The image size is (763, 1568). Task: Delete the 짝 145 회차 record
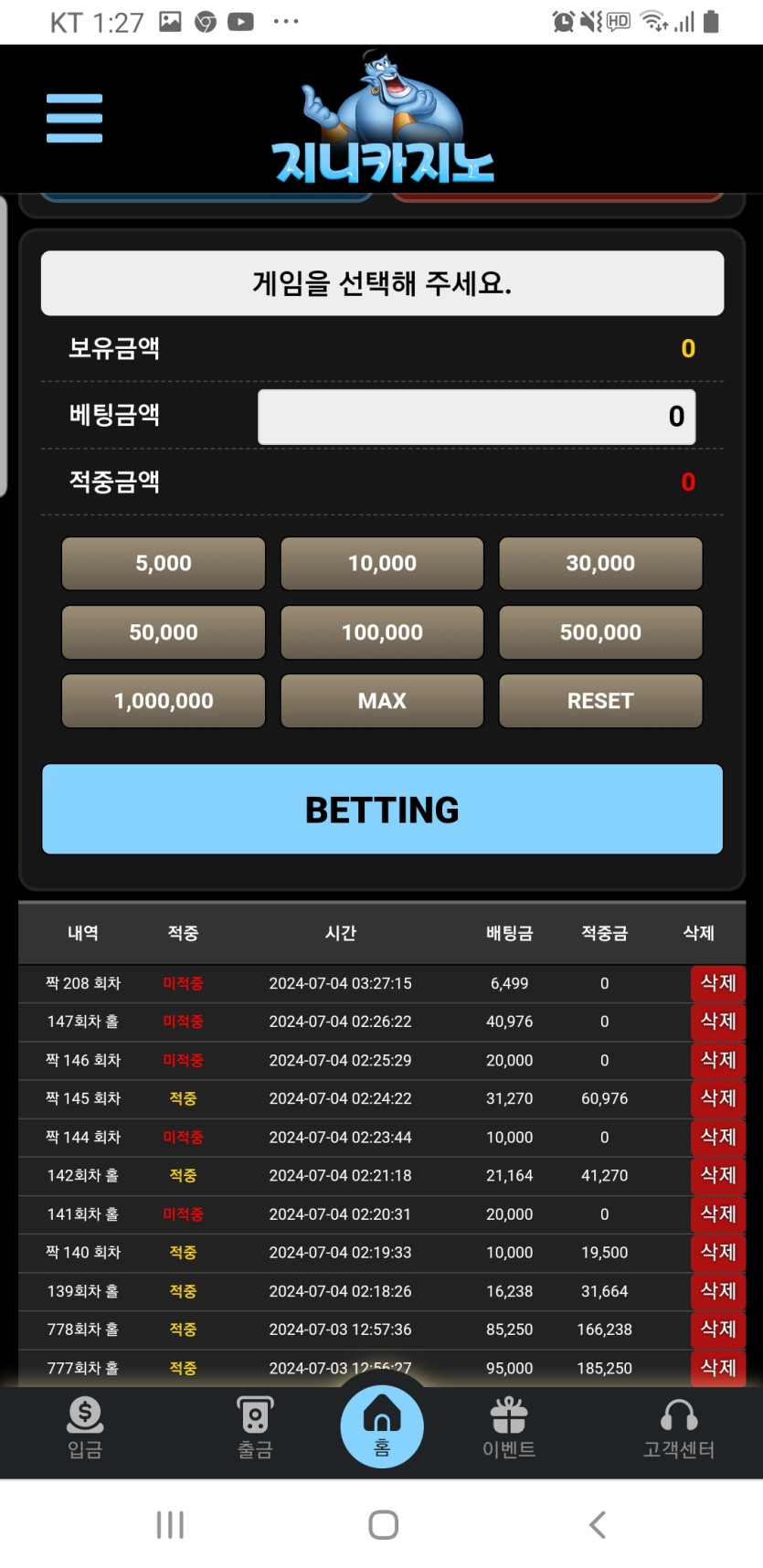pos(717,1098)
